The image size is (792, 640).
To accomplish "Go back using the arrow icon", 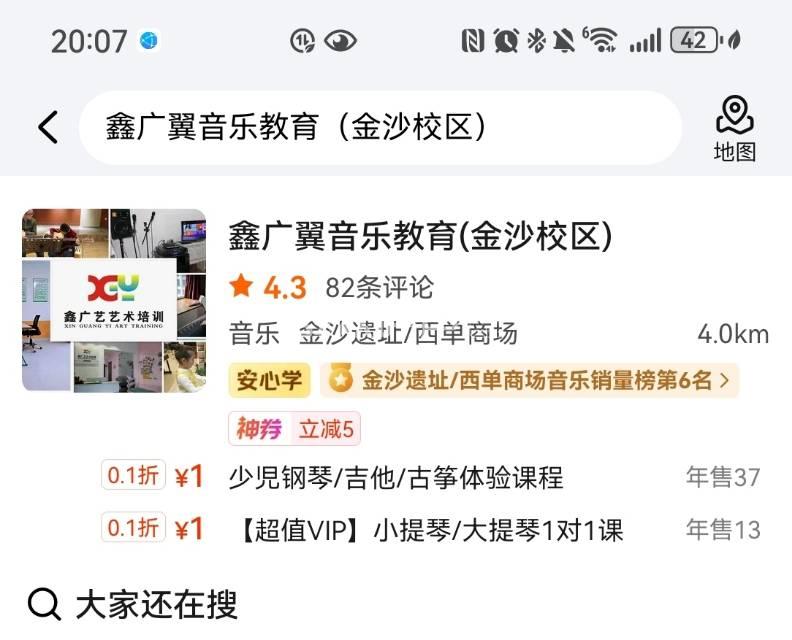I will pyautogui.click(x=47, y=127).
